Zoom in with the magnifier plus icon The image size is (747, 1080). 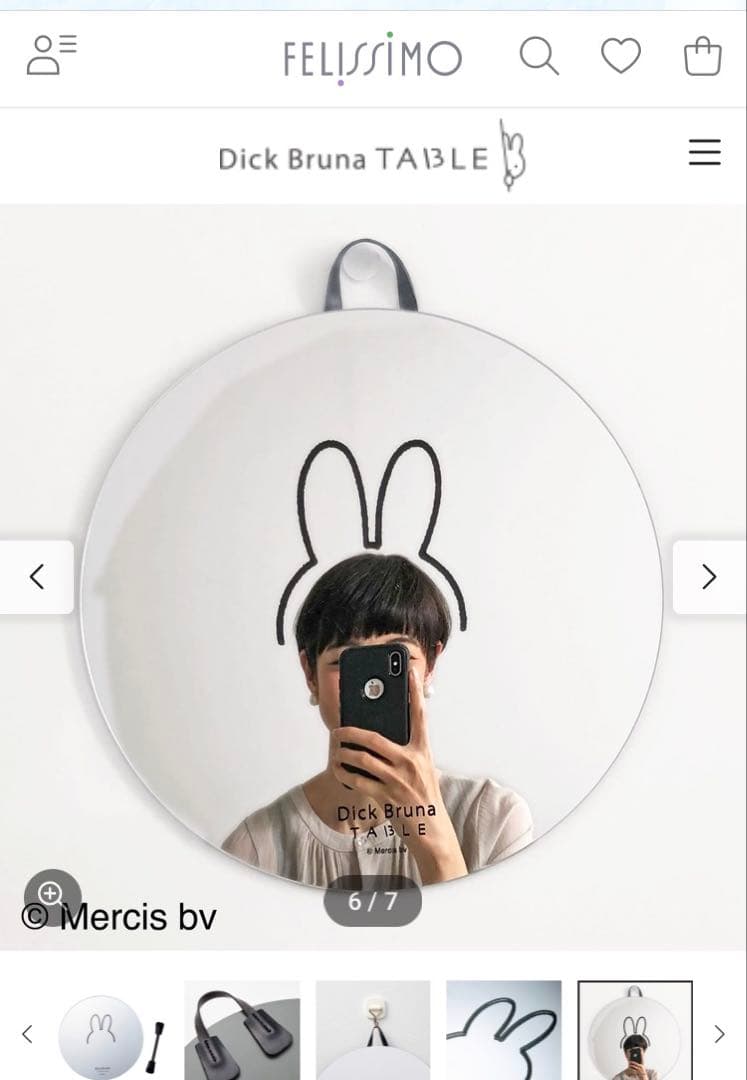[51, 893]
